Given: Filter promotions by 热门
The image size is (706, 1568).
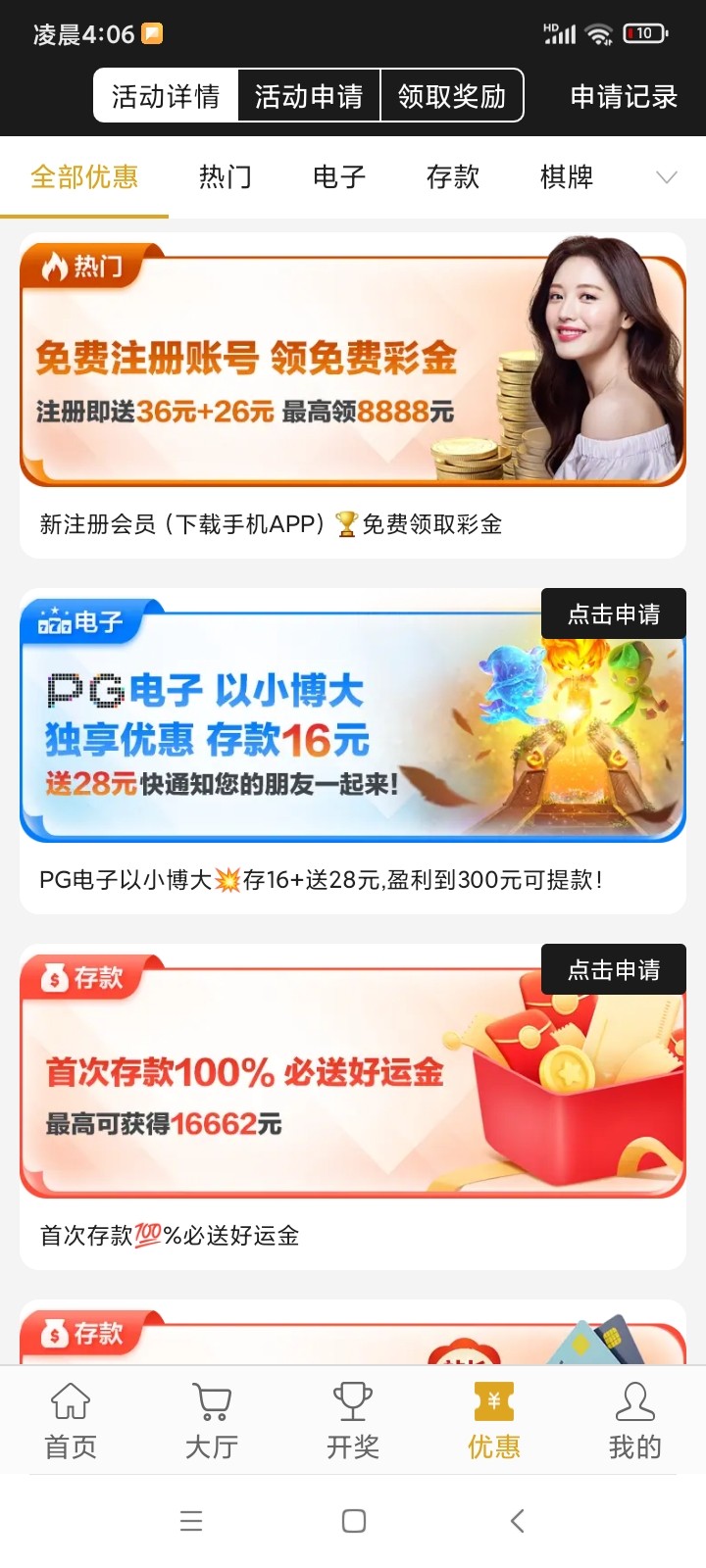Looking at the screenshot, I should coord(226,177).
